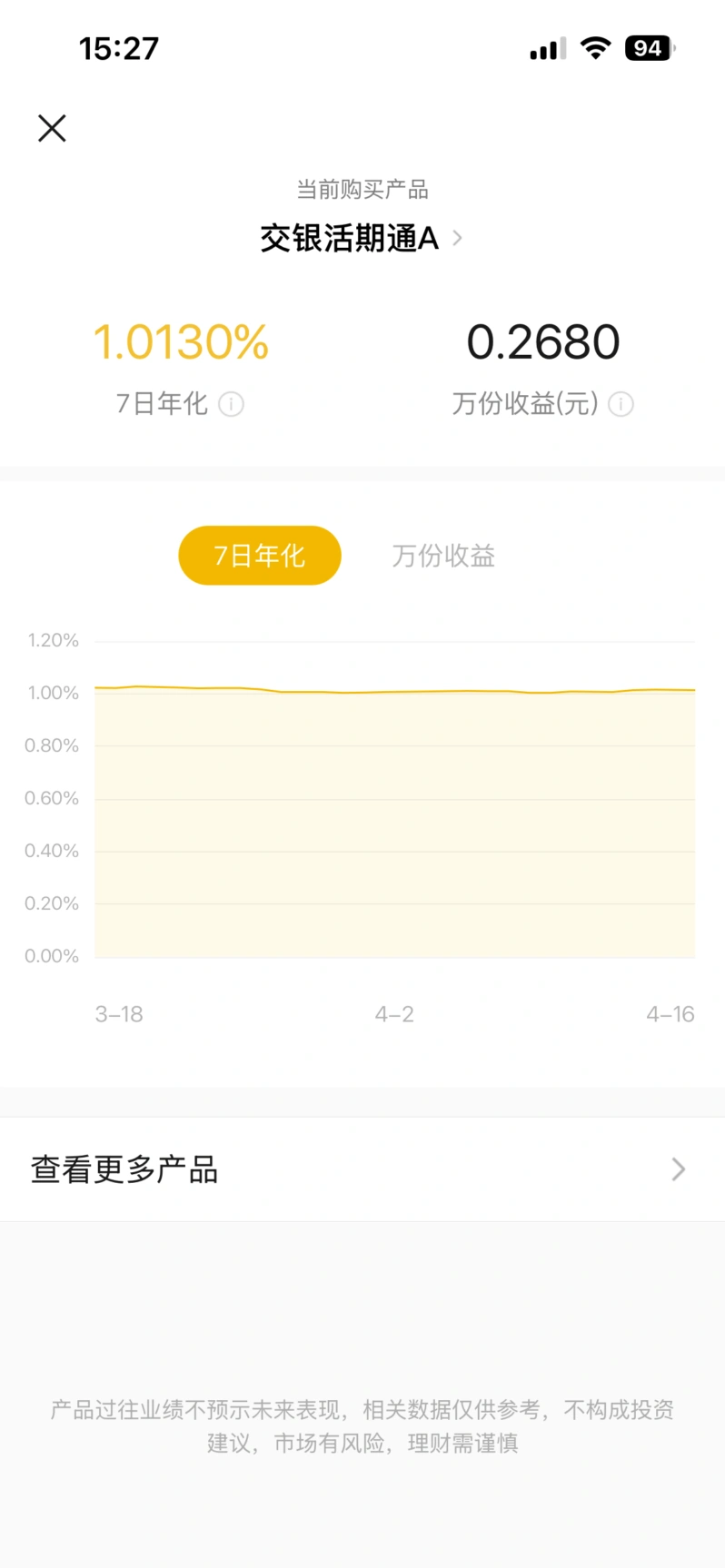Tap the battery indicator showing 94
The width and height of the screenshot is (725, 1568).
tap(648, 48)
